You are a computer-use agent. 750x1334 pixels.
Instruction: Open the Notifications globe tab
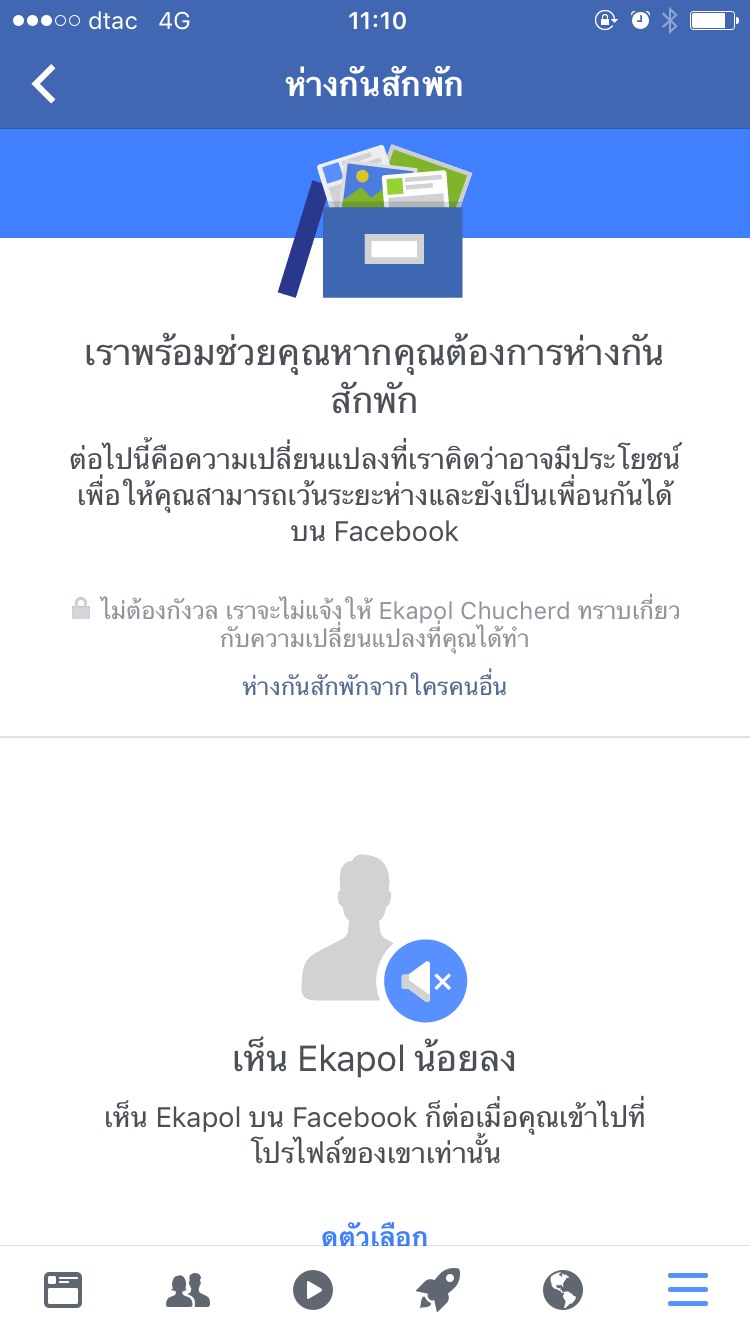(563, 1290)
